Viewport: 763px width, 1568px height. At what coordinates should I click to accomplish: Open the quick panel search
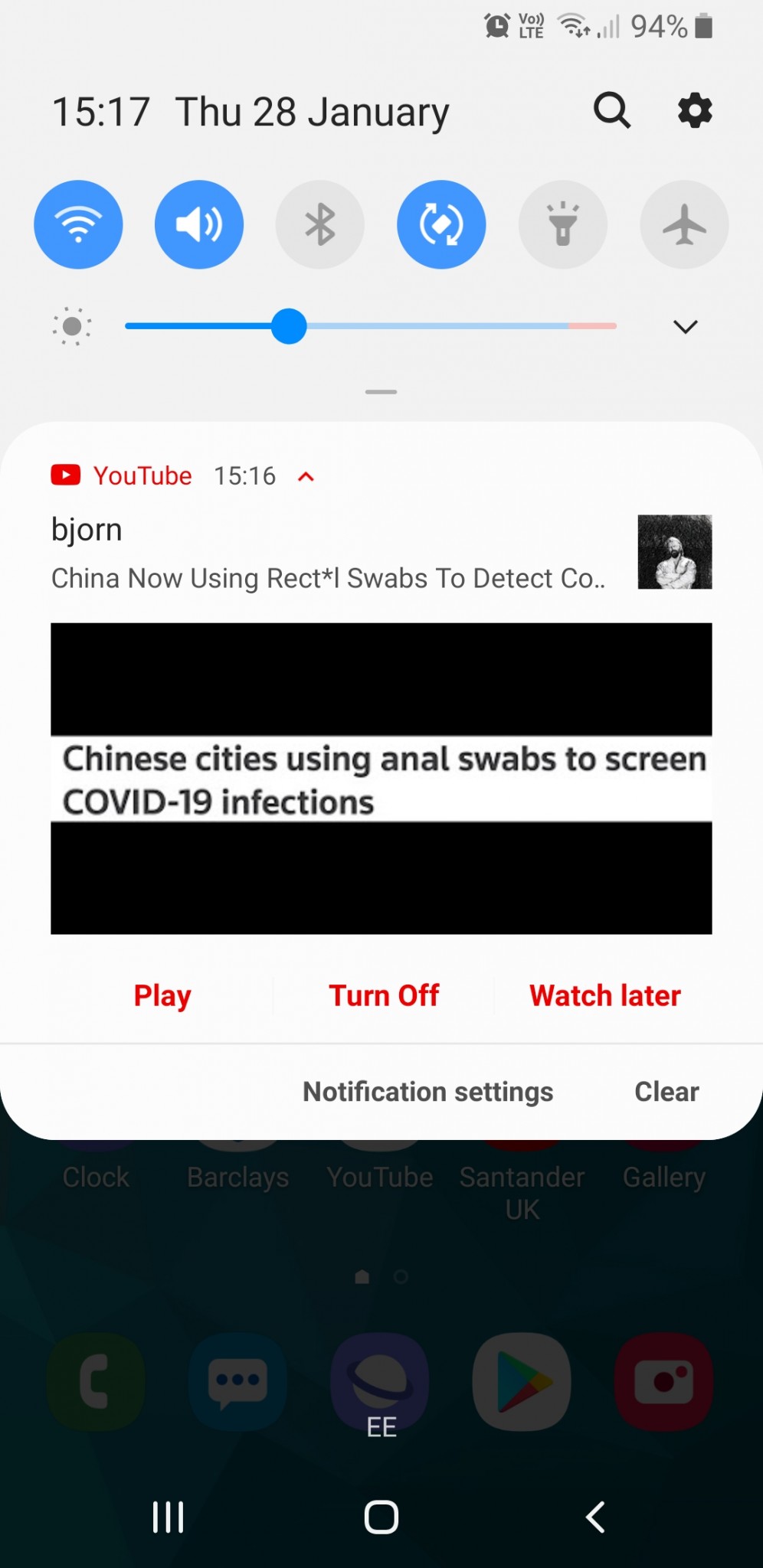[611, 111]
